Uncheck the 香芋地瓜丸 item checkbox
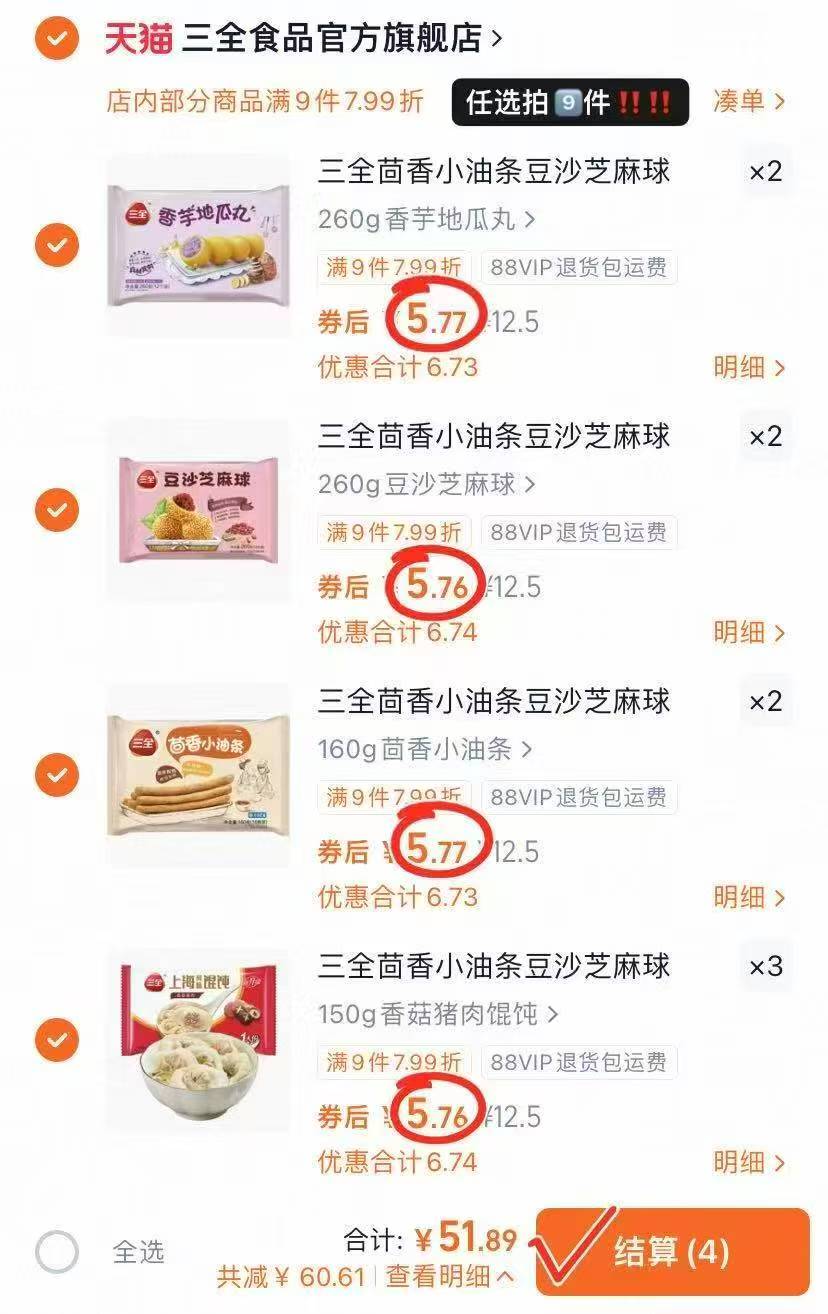This screenshot has width=828, height=1314. [57, 244]
